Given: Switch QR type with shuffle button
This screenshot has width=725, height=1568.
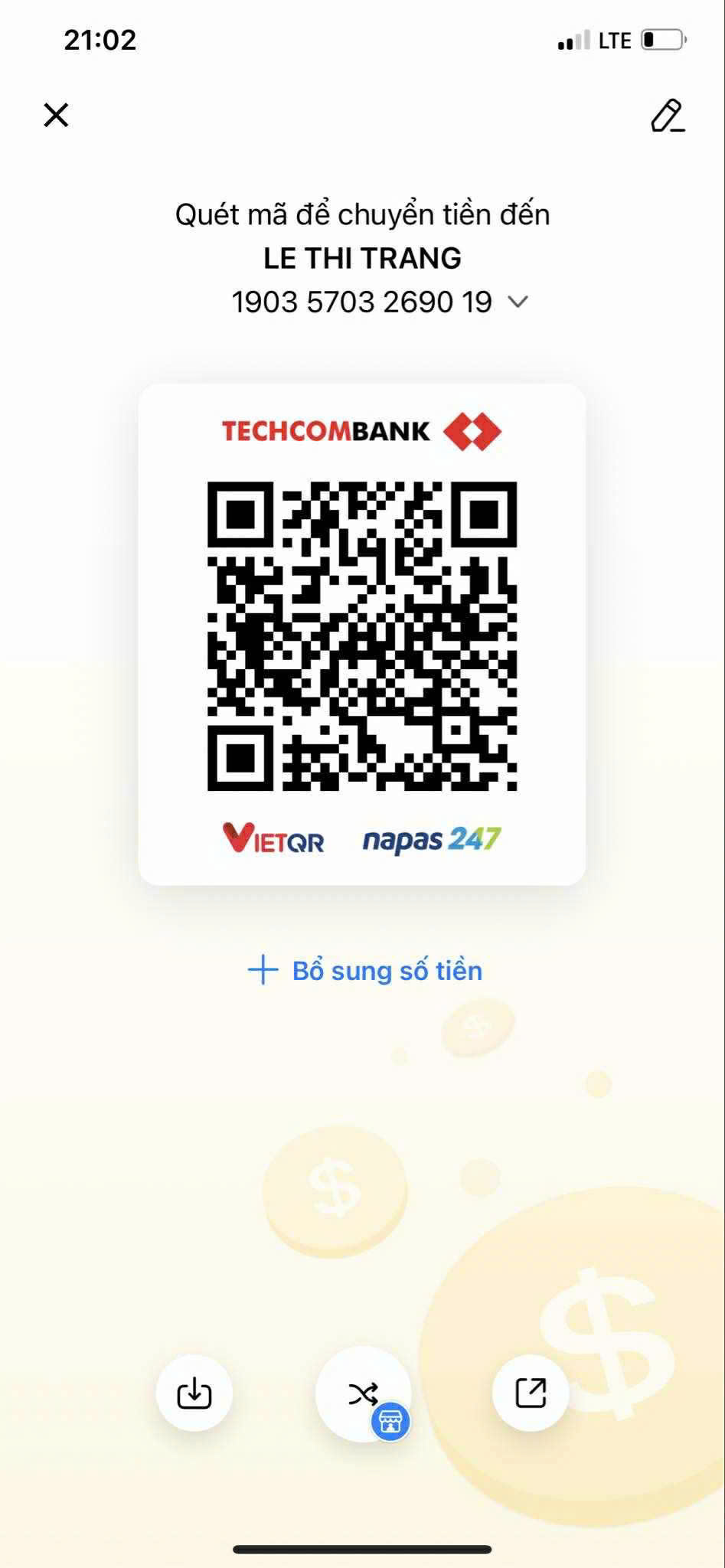Looking at the screenshot, I should click(363, 1394).
